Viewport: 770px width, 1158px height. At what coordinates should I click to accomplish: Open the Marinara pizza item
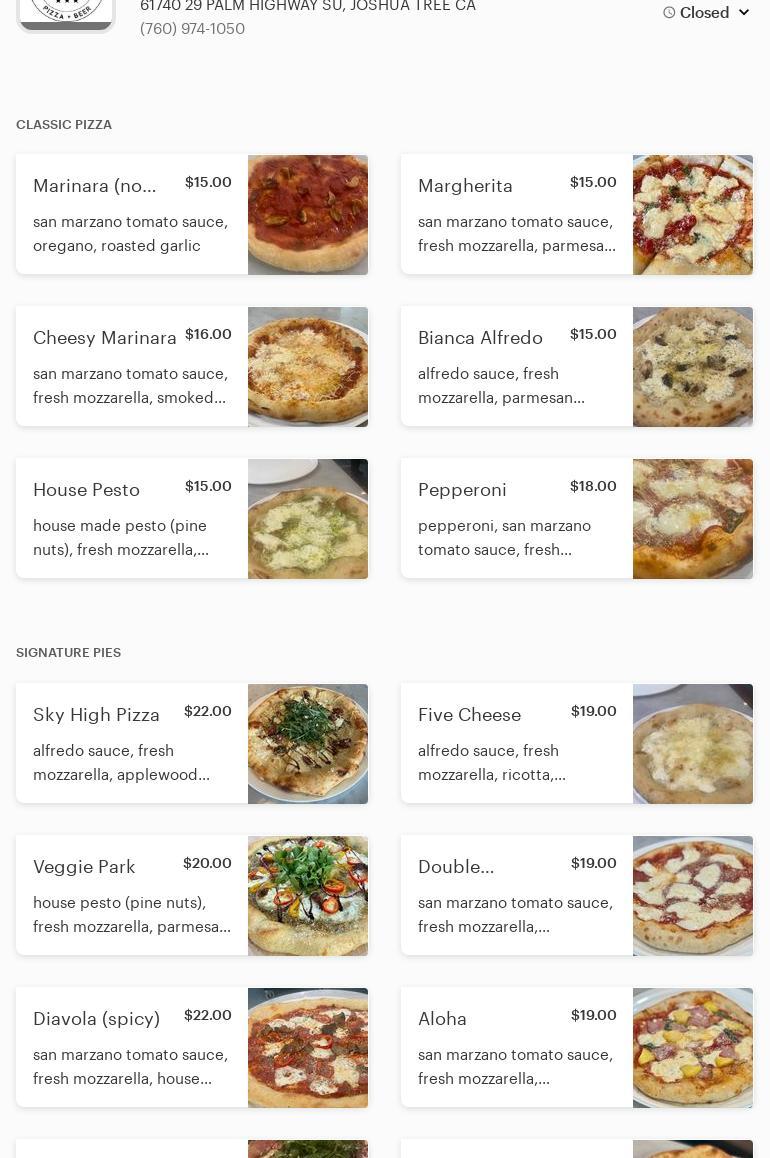click(x=192, y=214)
